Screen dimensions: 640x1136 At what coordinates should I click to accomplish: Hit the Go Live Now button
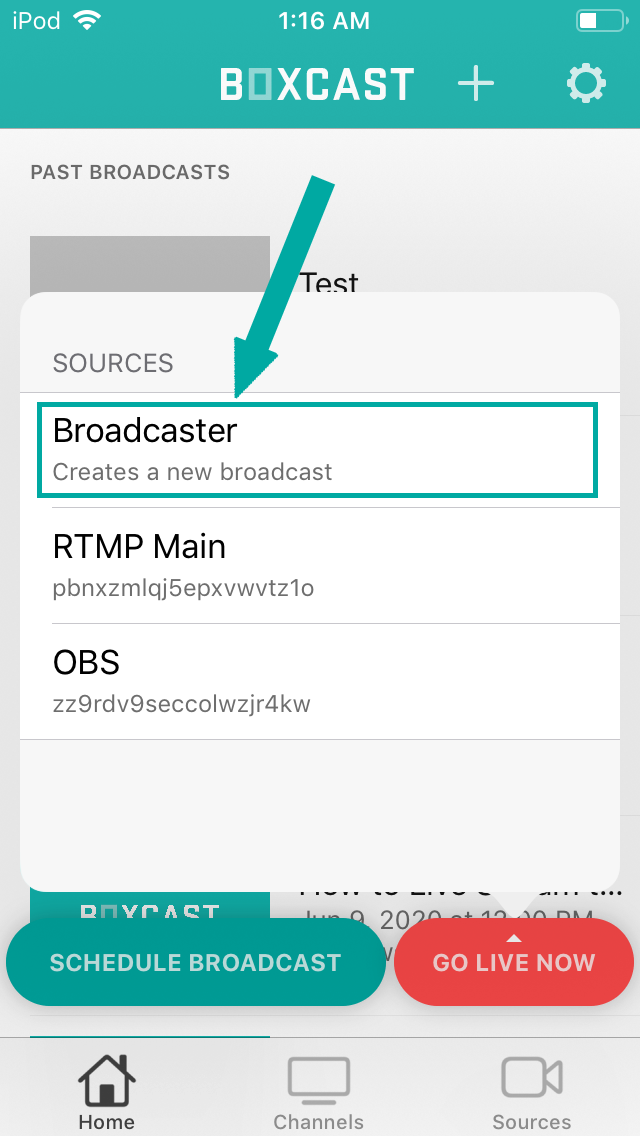click(514, 963)
